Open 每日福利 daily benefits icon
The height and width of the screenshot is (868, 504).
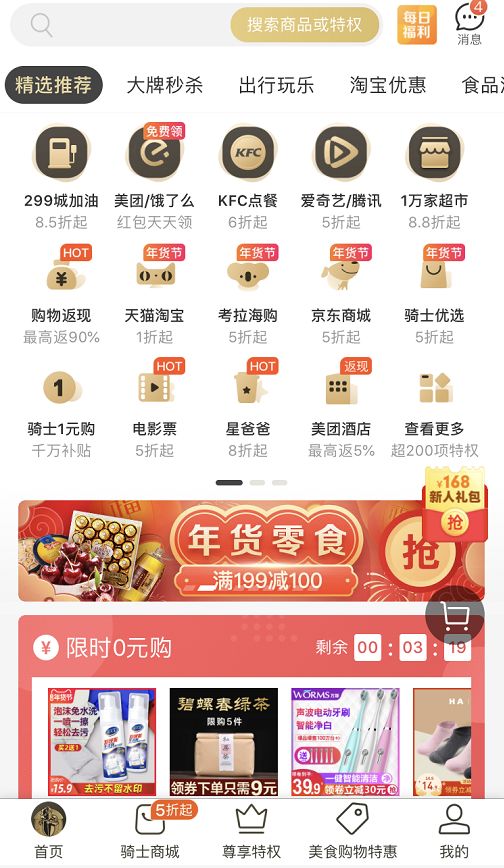coord(416,24)
